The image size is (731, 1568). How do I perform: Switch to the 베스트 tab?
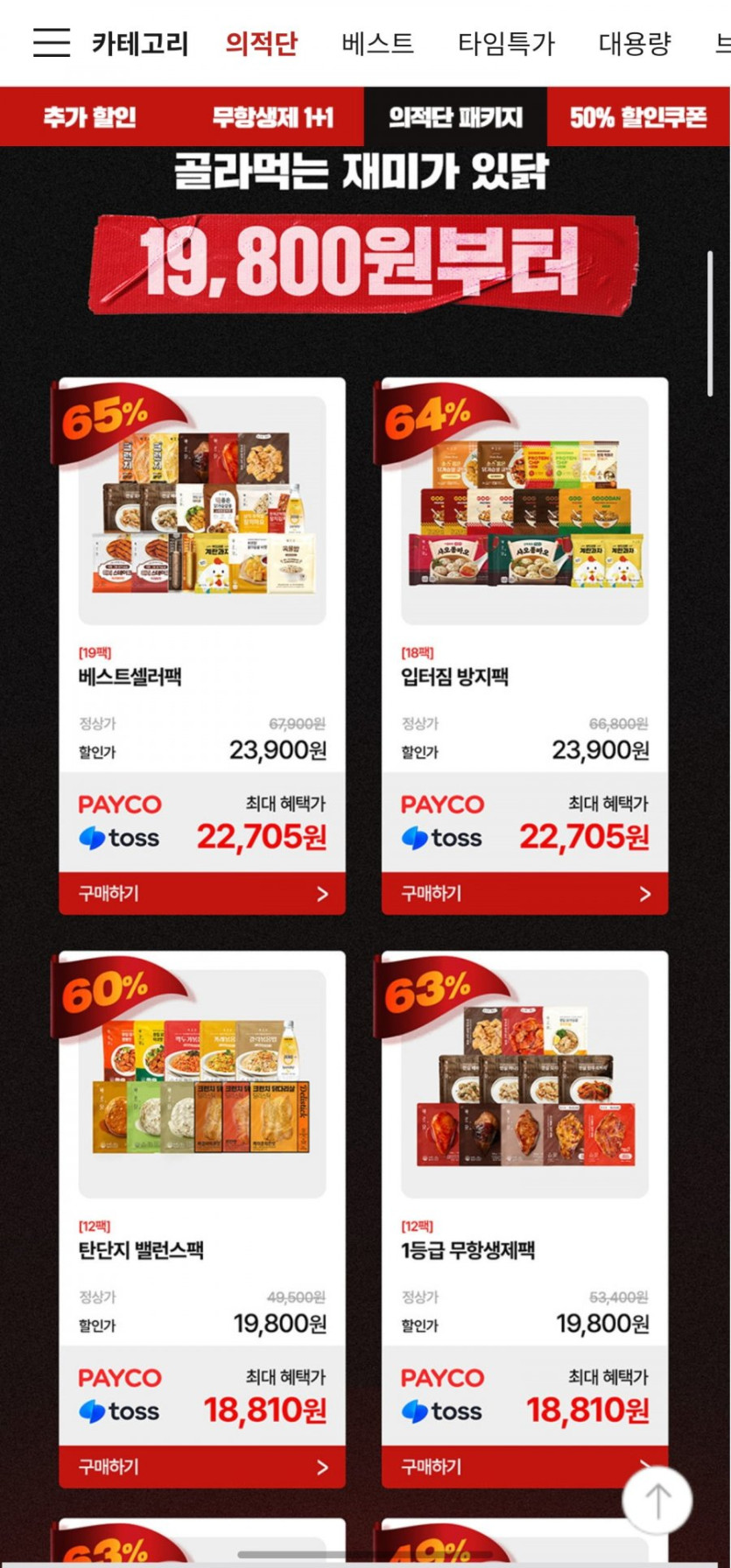[377, 43]
